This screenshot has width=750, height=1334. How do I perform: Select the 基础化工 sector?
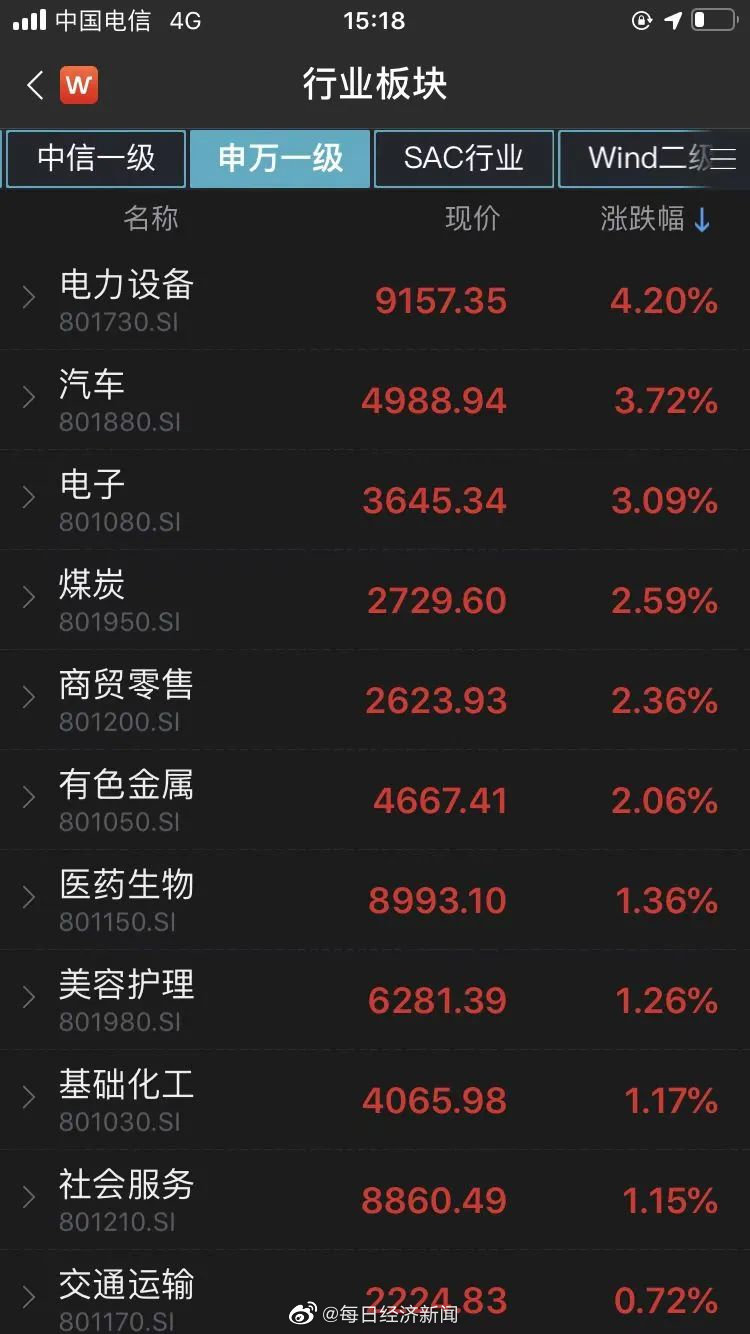[375, 1100]
